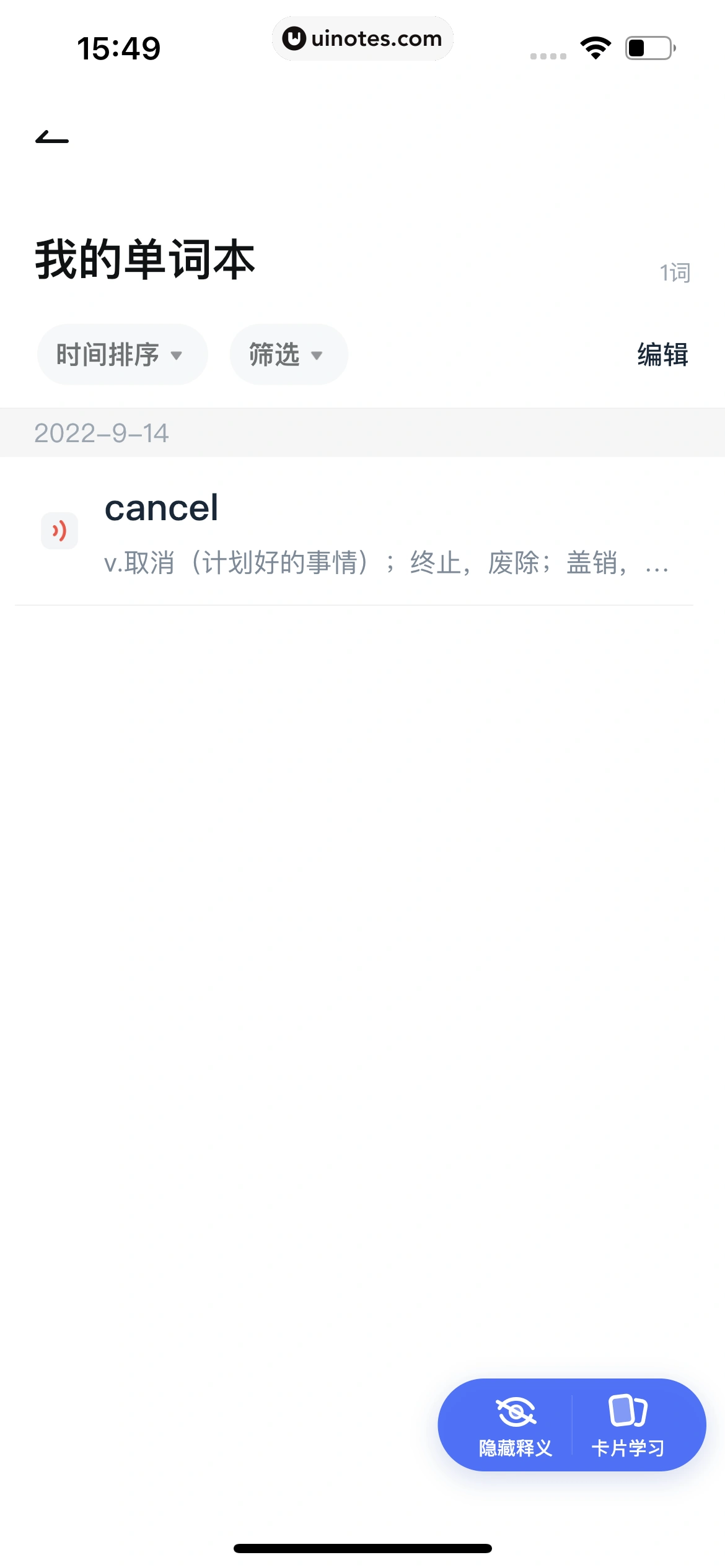The image size is (725, 1568).
Task: Tap the back arrow to exit word book
Action: point(53,137)
